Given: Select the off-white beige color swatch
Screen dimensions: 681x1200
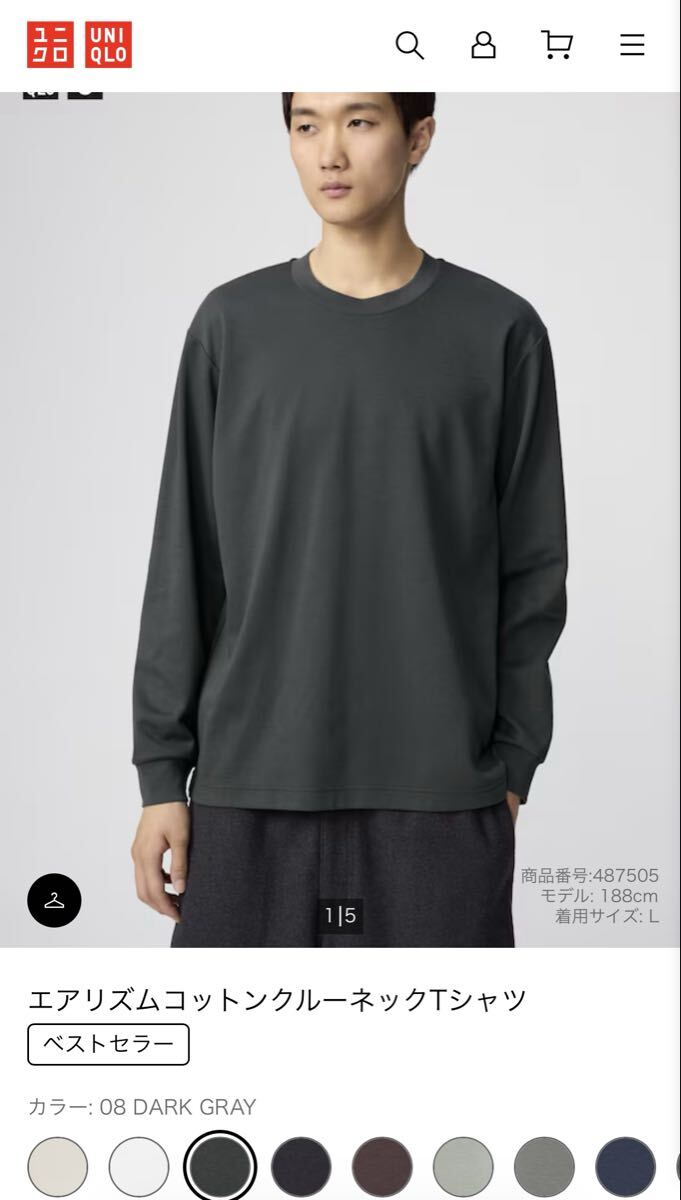Looking at the screenshot, I should tap(57, 1167).
